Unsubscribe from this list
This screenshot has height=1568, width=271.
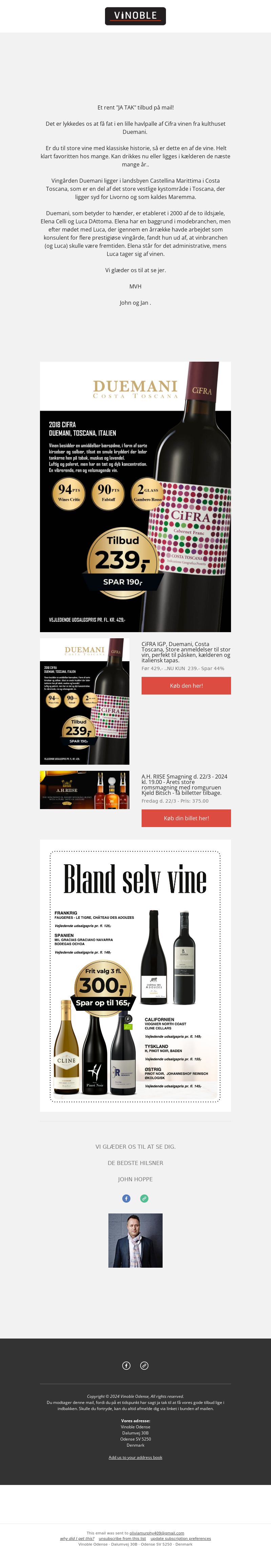tap(122, 1538)
